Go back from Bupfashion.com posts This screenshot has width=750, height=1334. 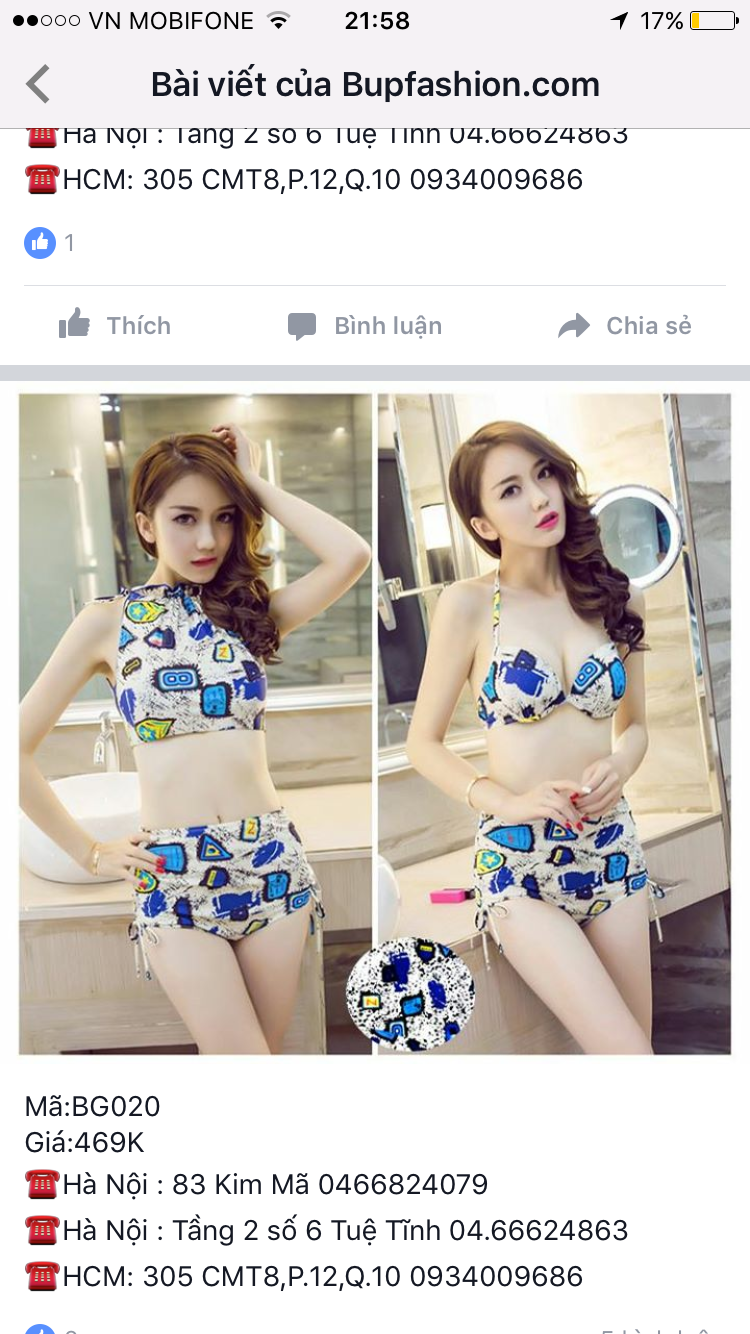pos(38,84)
